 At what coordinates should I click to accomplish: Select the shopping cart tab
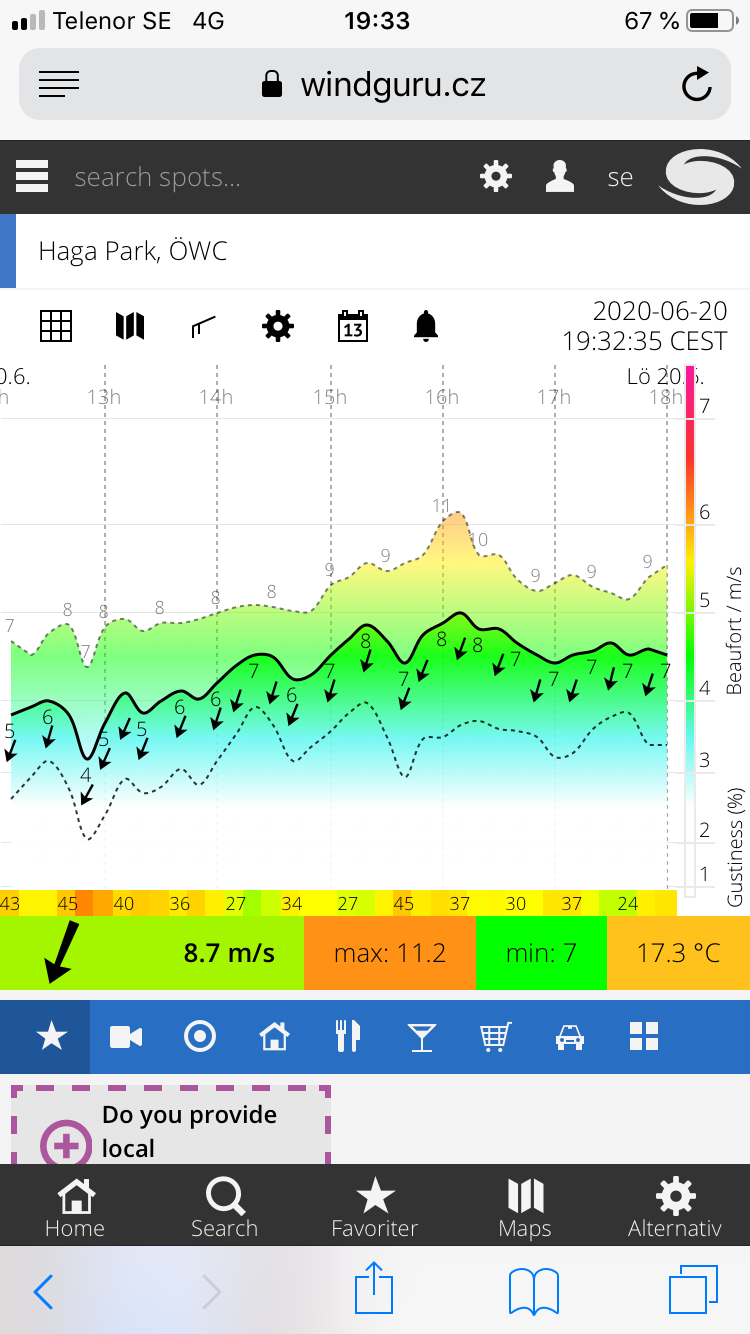[495, 1037]
